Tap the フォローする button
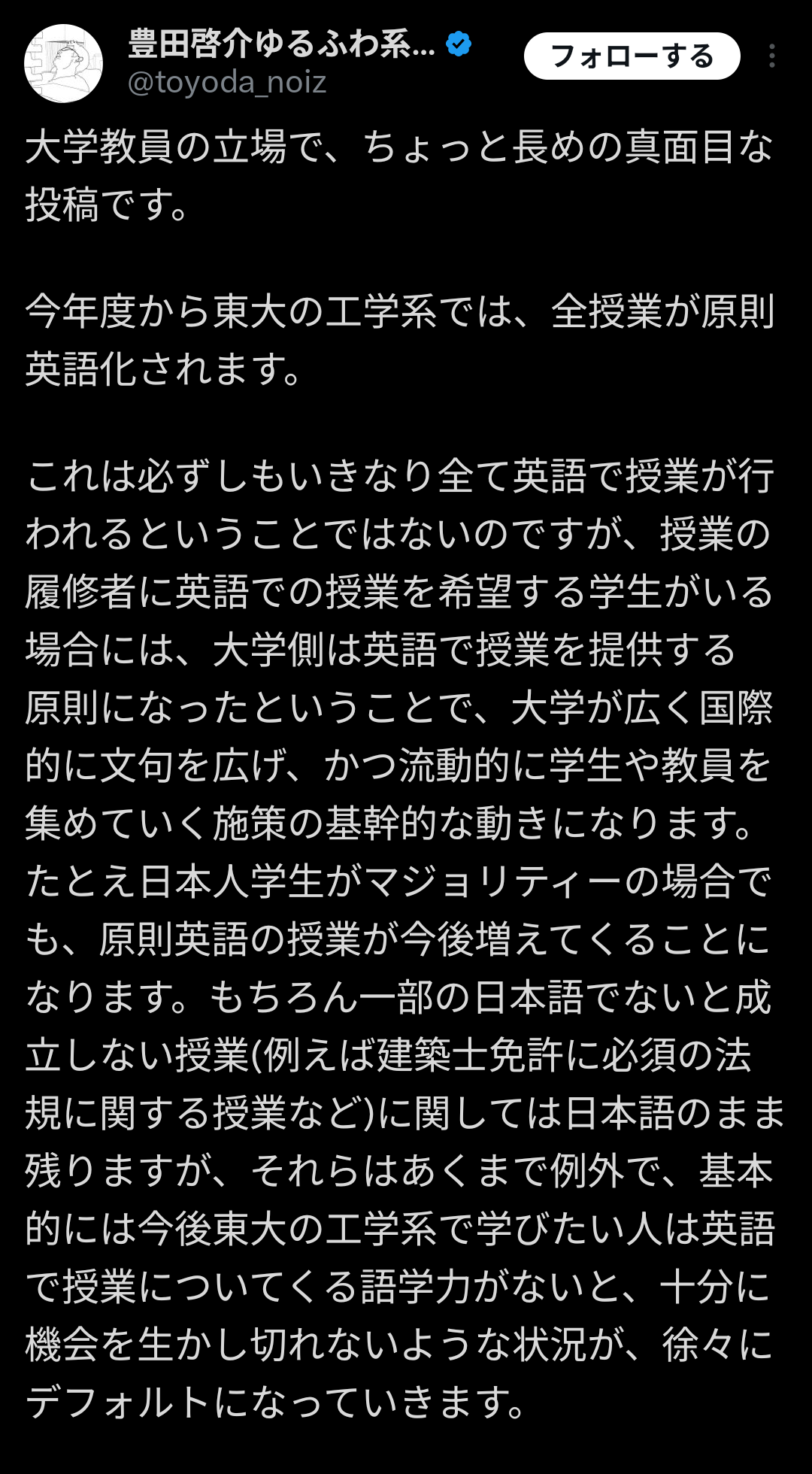Viewport: 812px width, 1474px height. (632, 56)
